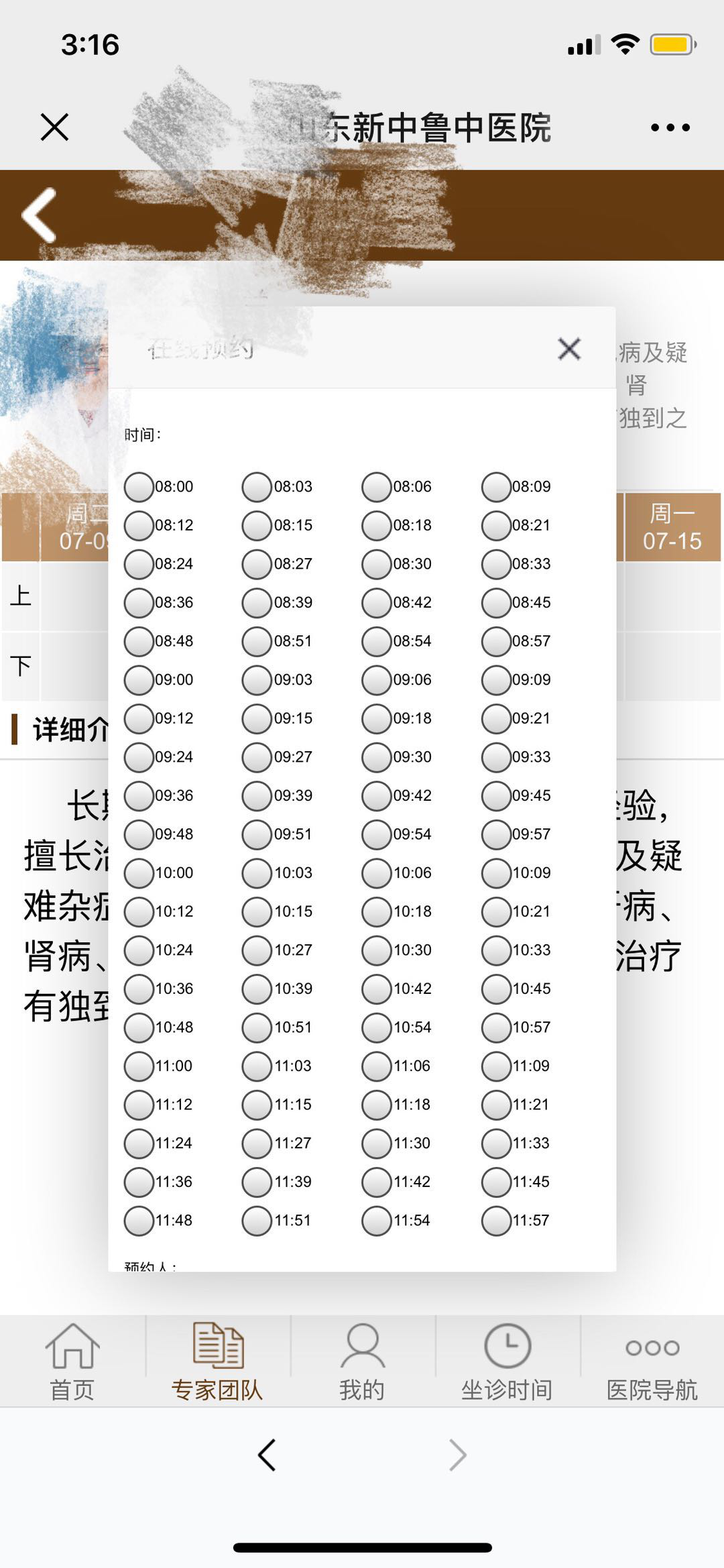Select 09:30 as appointment time
Image resolution: width=724 pixels, height=1568 pixels.
click(x=377, y=757)
